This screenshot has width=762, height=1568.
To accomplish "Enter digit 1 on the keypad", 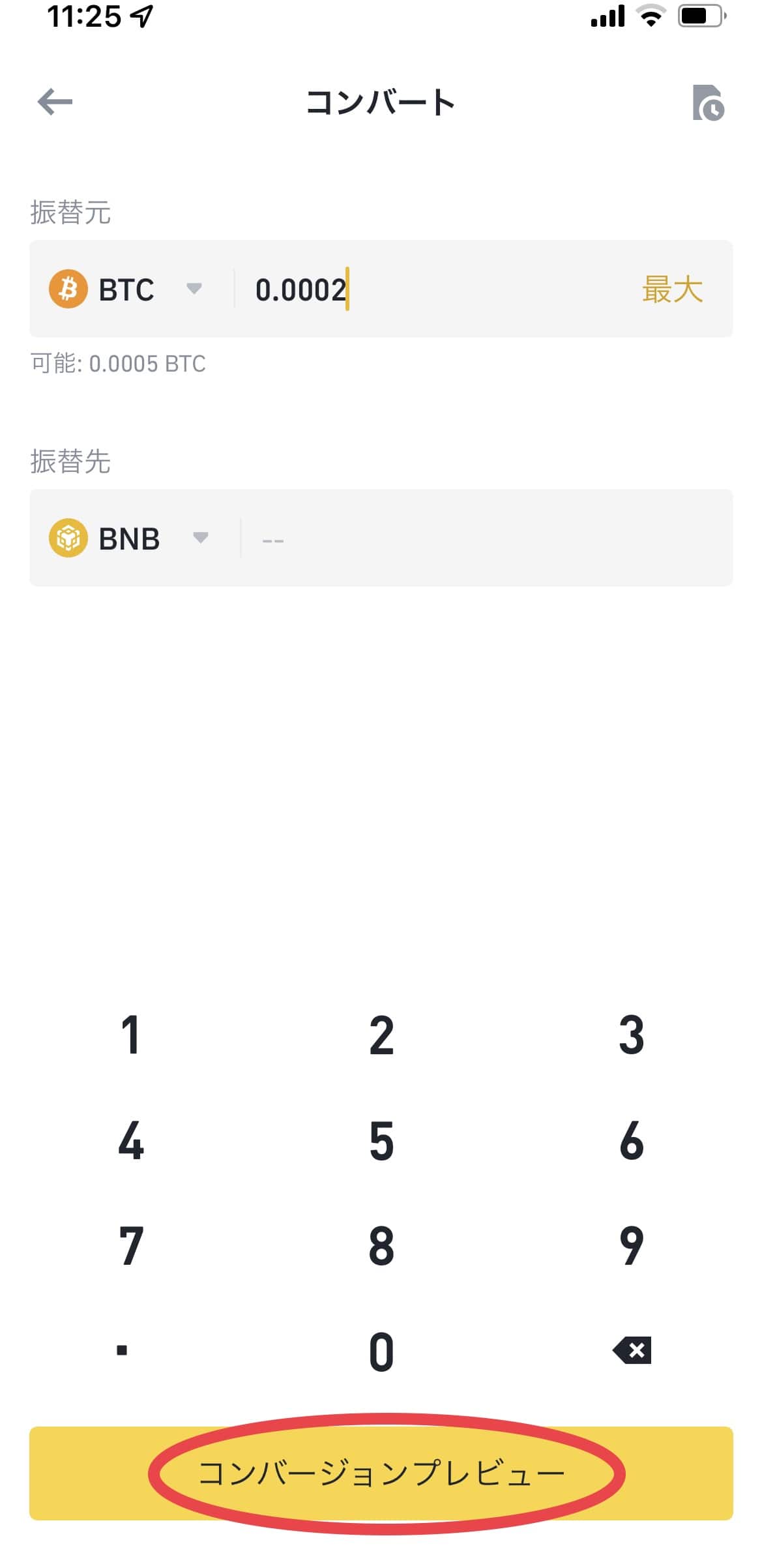I will [130, 1035].
